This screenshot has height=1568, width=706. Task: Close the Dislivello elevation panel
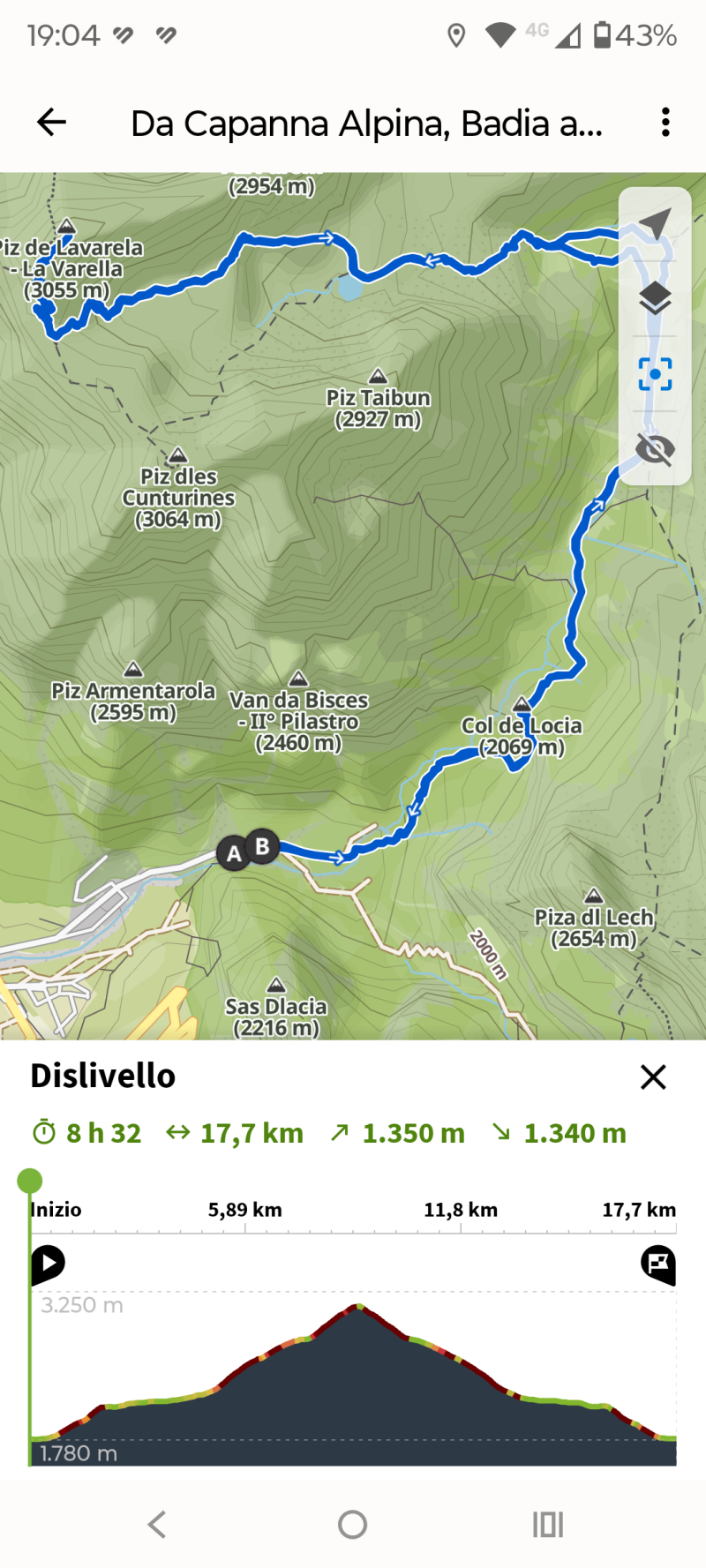point(653,1077)
